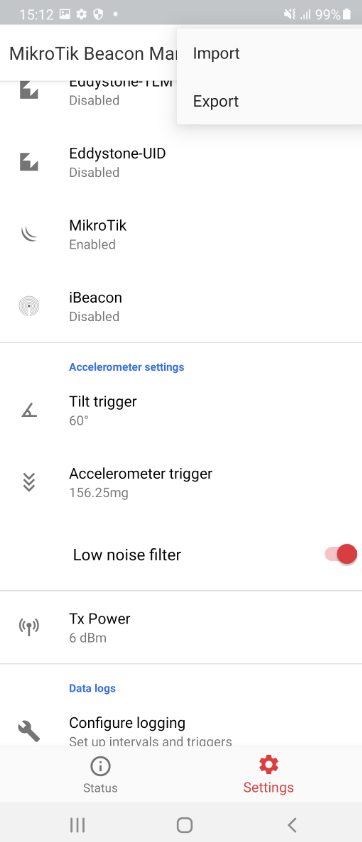Open the MikroTik advertisement setting
Screen dimensions: 362x842
point(181,234)
